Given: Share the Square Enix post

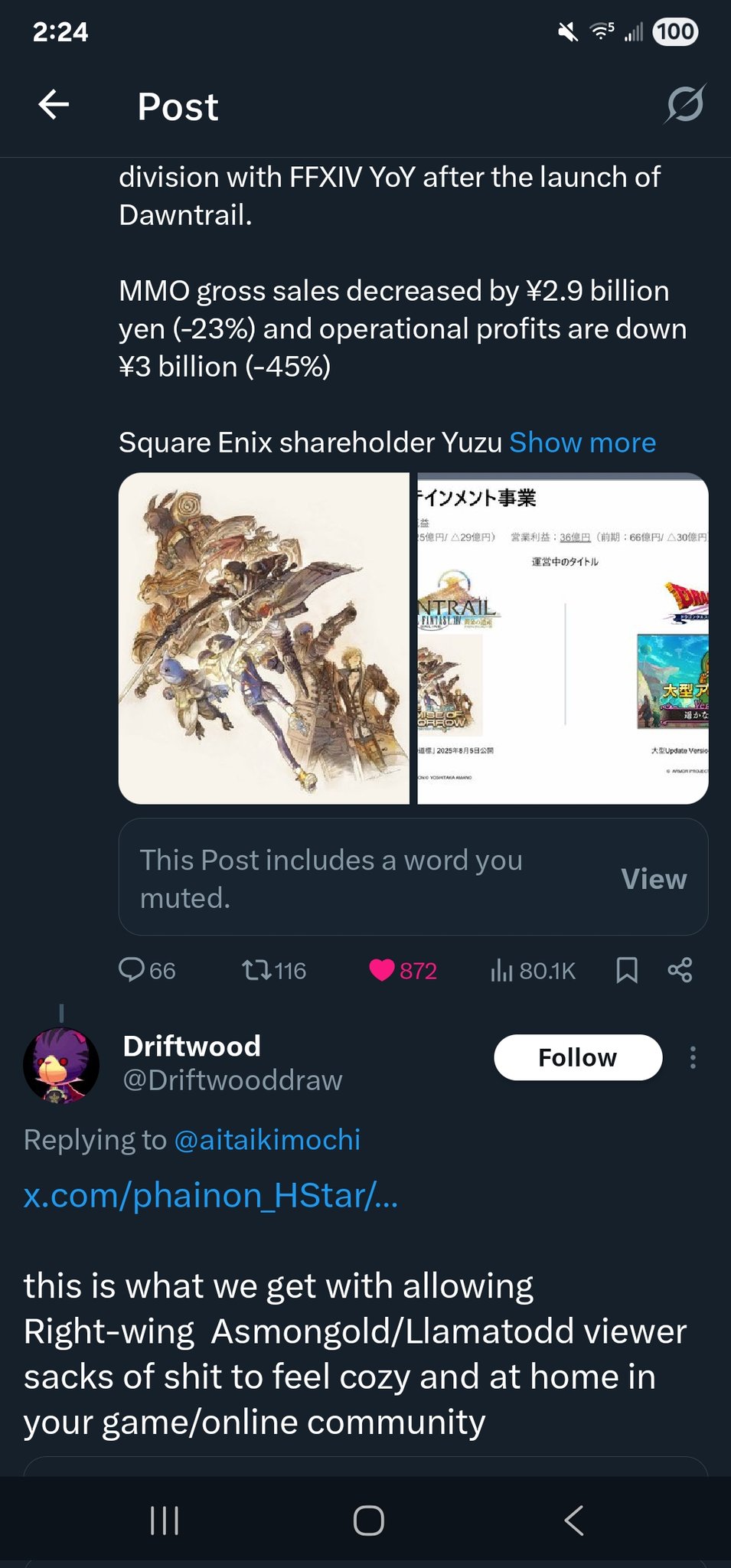Looking at the screenshot, I should (680, 970).
